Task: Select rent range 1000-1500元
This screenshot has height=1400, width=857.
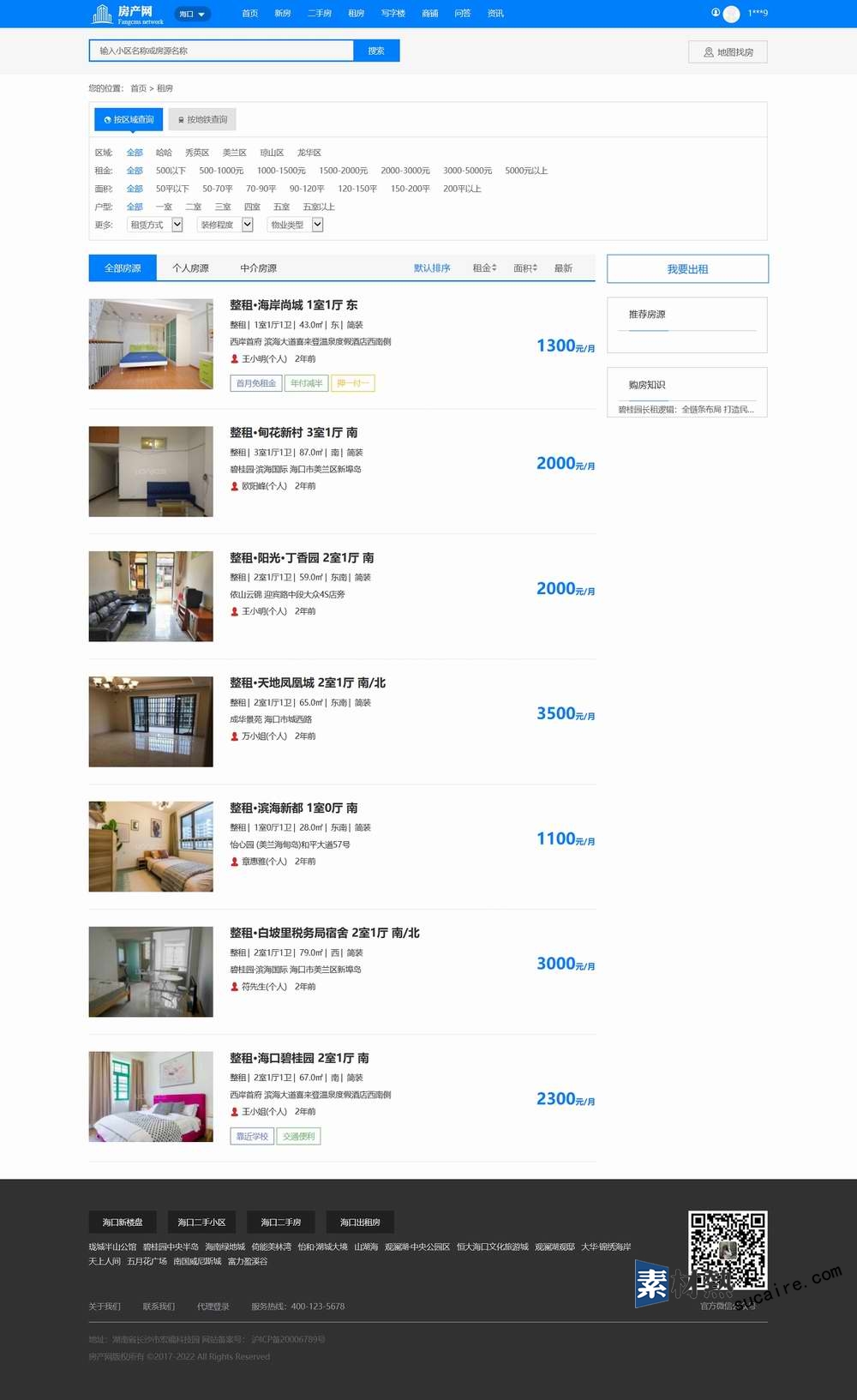Action: tap(281, 171)
